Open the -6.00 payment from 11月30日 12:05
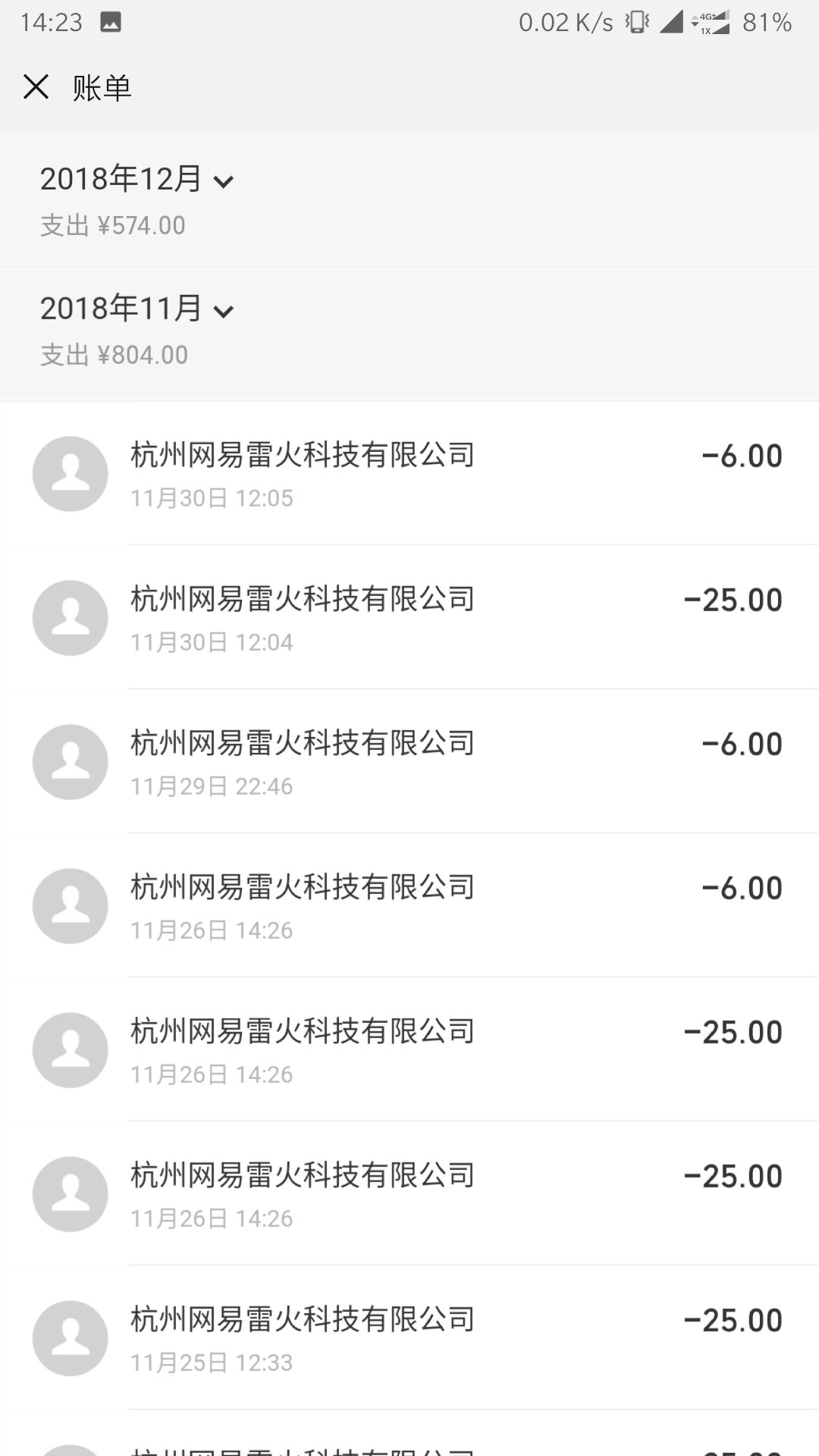 pos(409,473)
